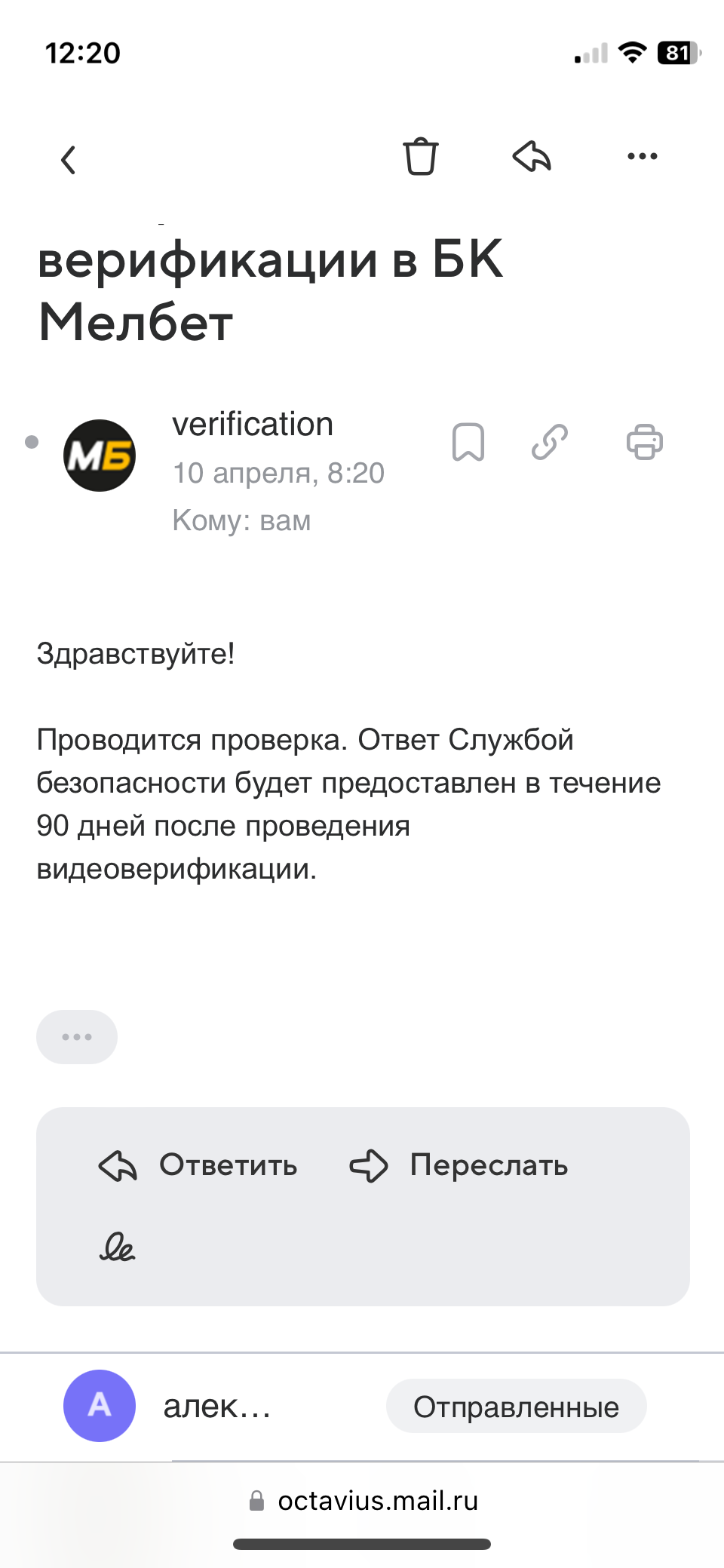Open the Отправленные folder chip

pyautogui.click(x=516, y=1407)
